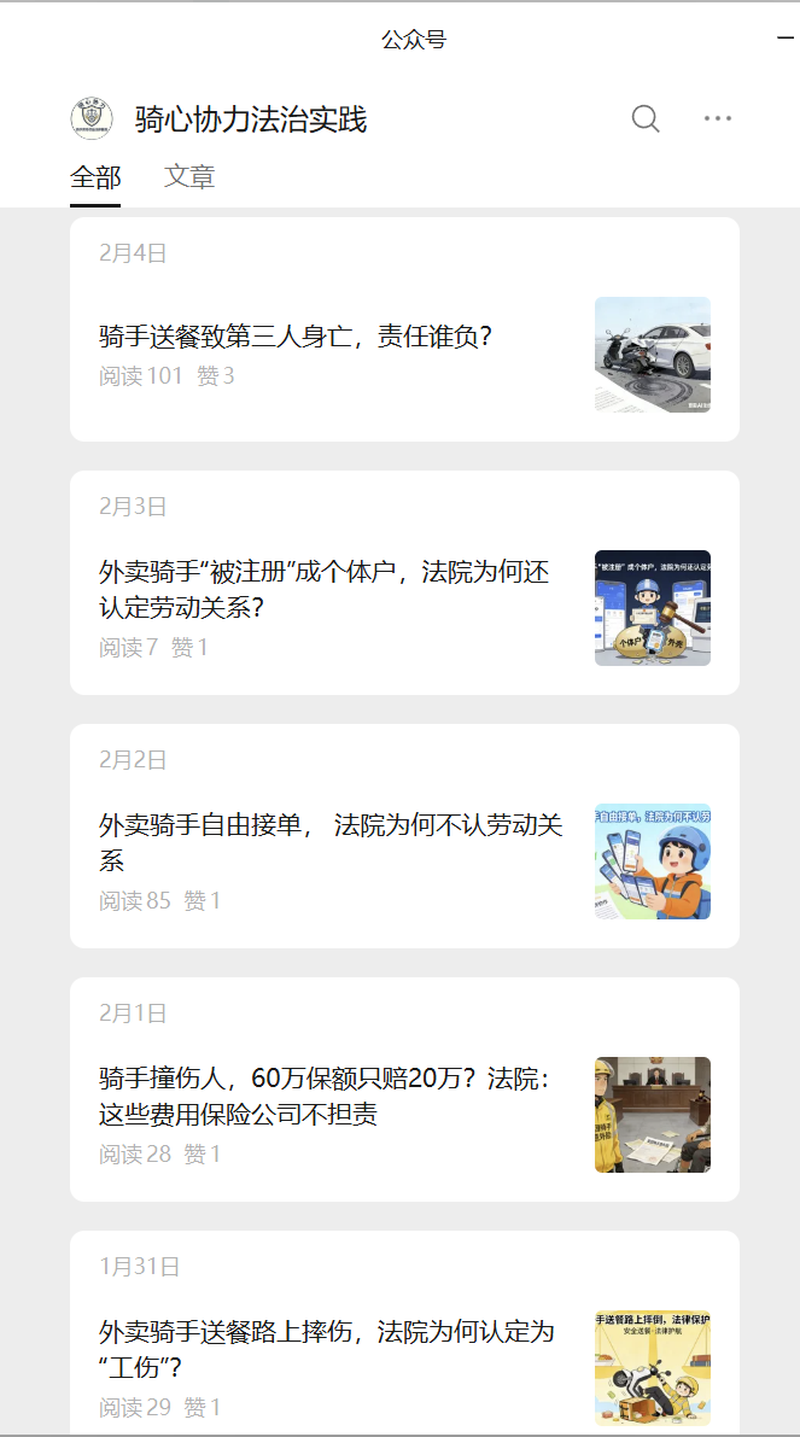This screenshot has height=1437, width=800.
Task: Switch to the 文章 tab
Action: [189, 177]
